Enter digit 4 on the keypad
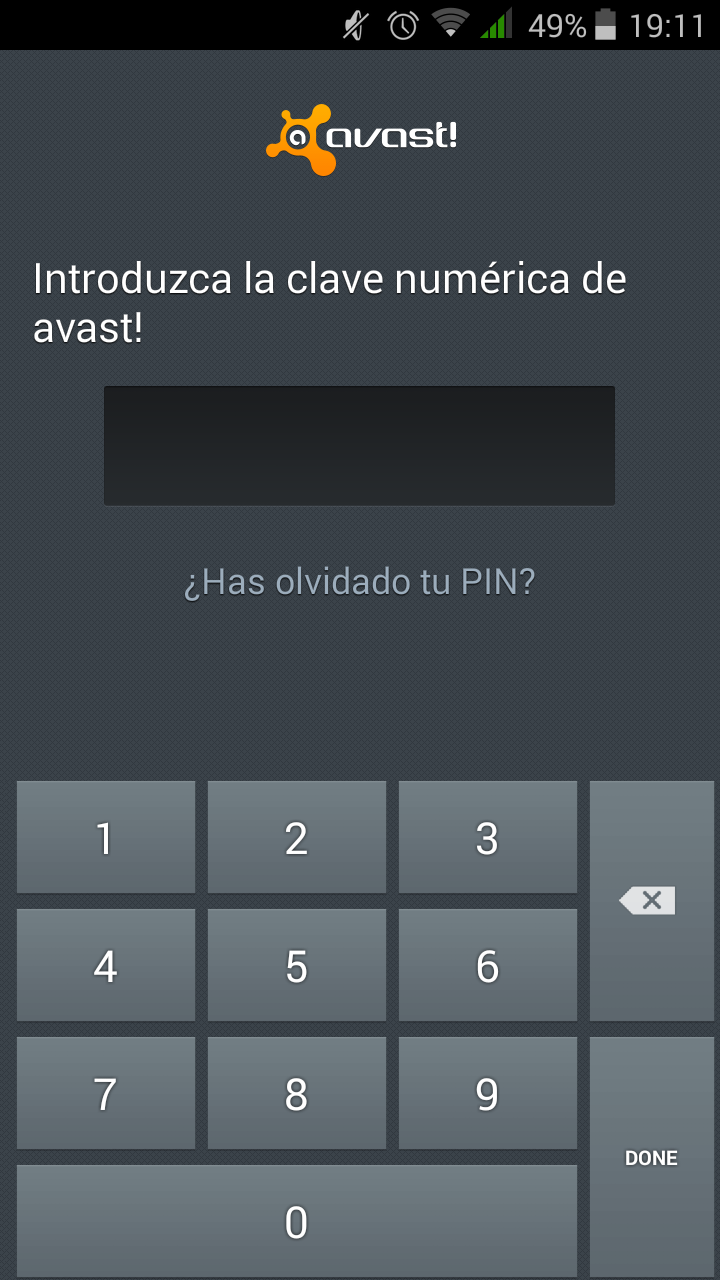Image resolution: width=720 pixels, height=1280 pixels. click(x=106, y=966)
